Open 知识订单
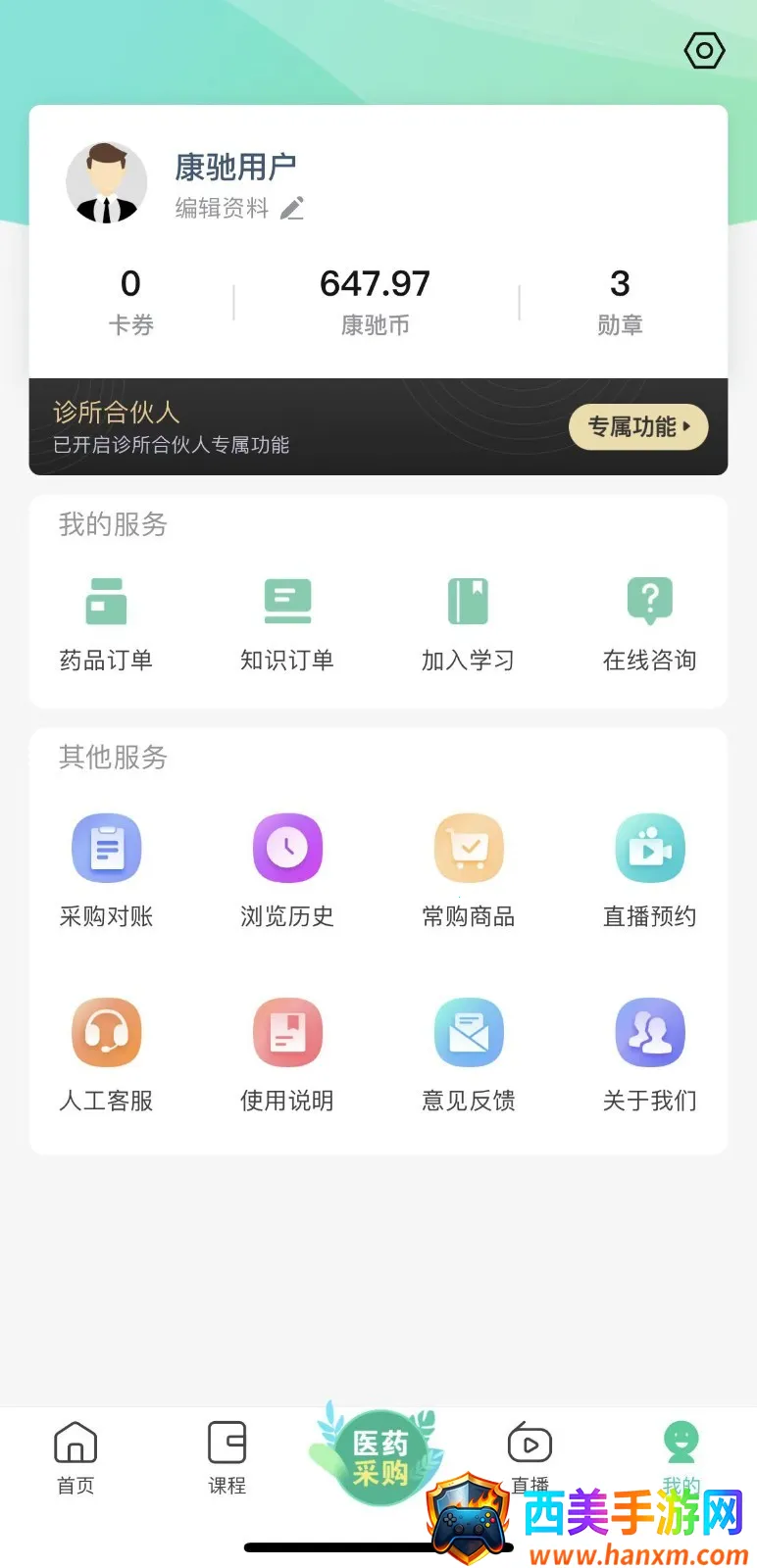The height and width of the screenshot is (1568, 757). click(x=287, y=622)
